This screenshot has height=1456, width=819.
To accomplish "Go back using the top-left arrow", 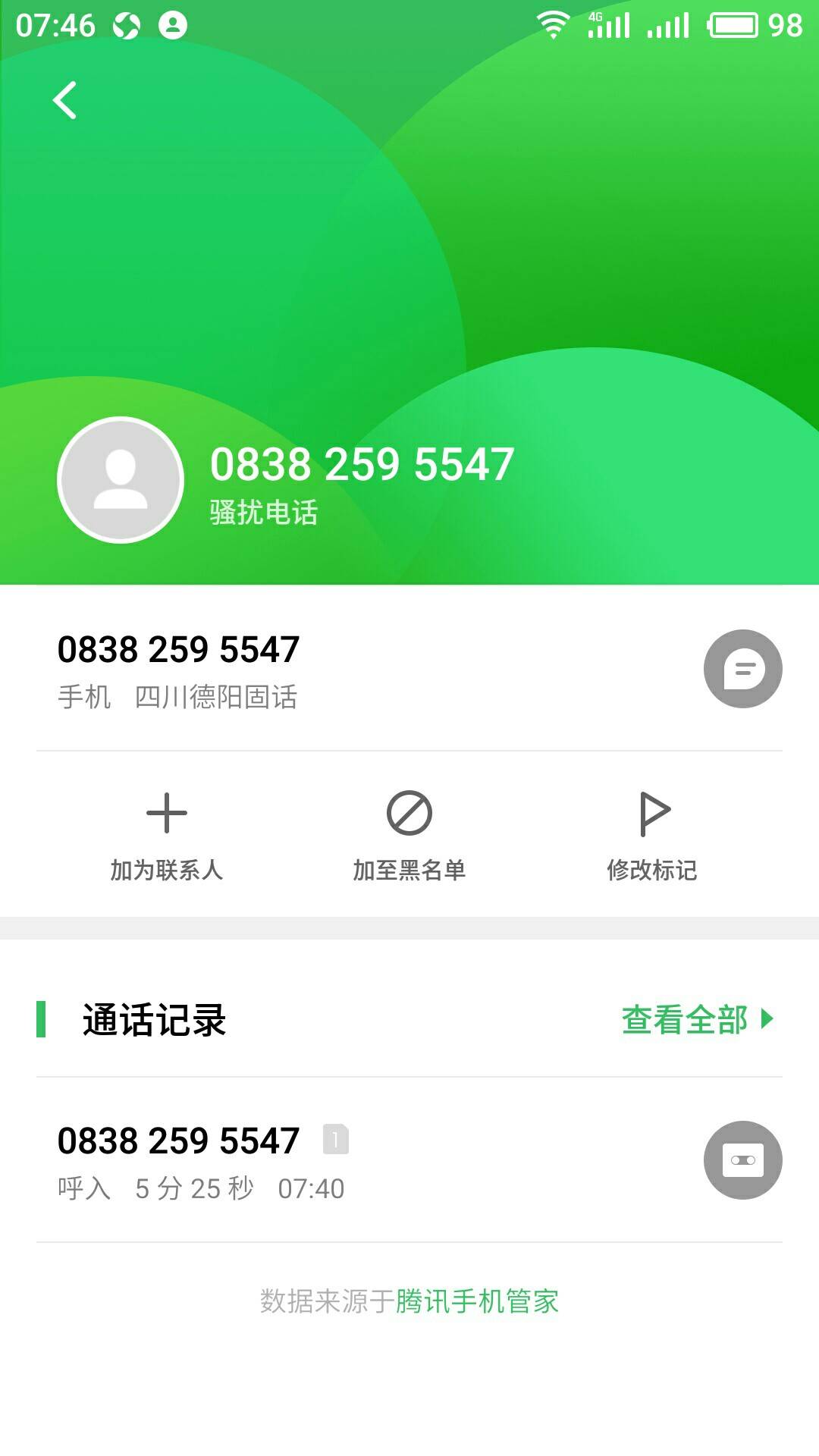I will pos(64,100).
